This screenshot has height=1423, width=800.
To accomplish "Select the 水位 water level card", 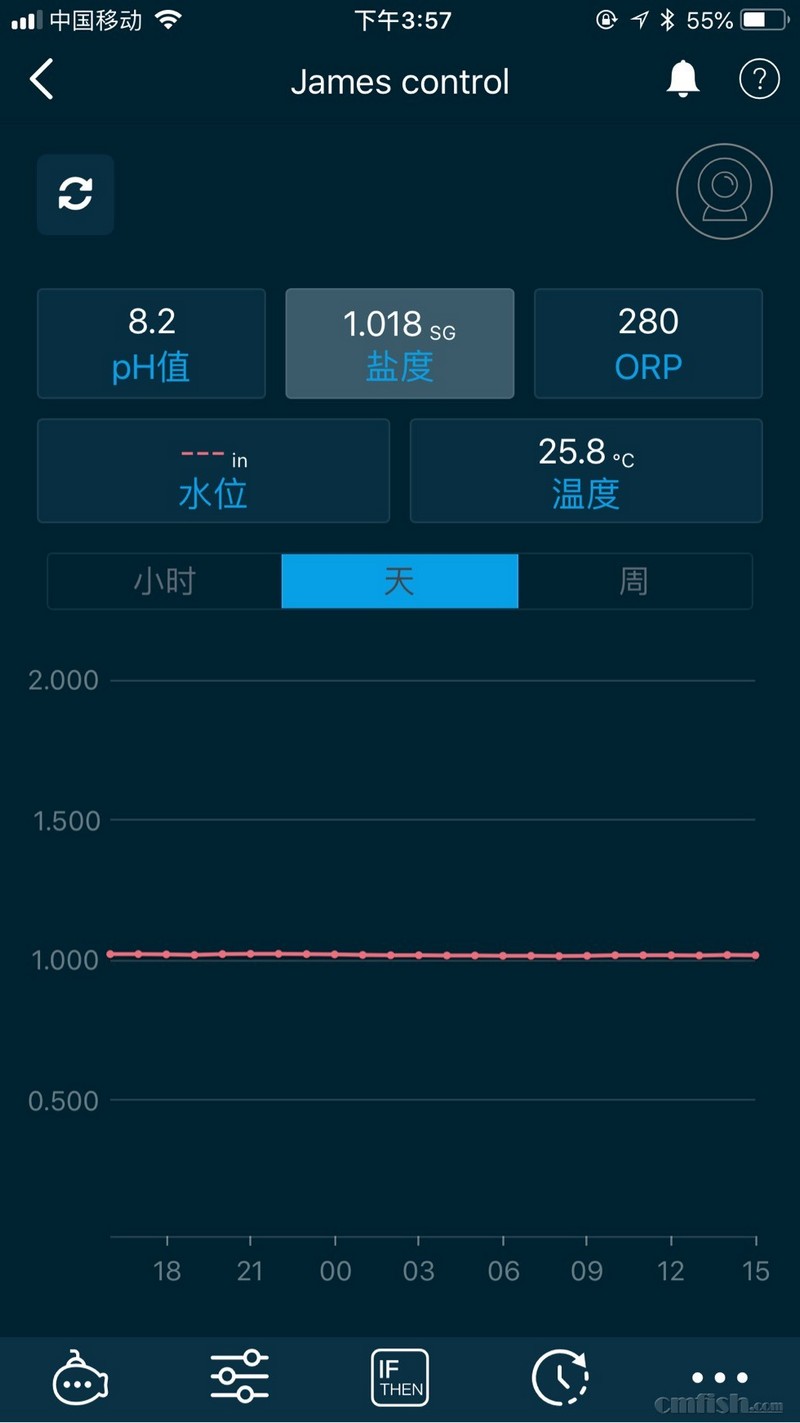I will pos(213,471).
